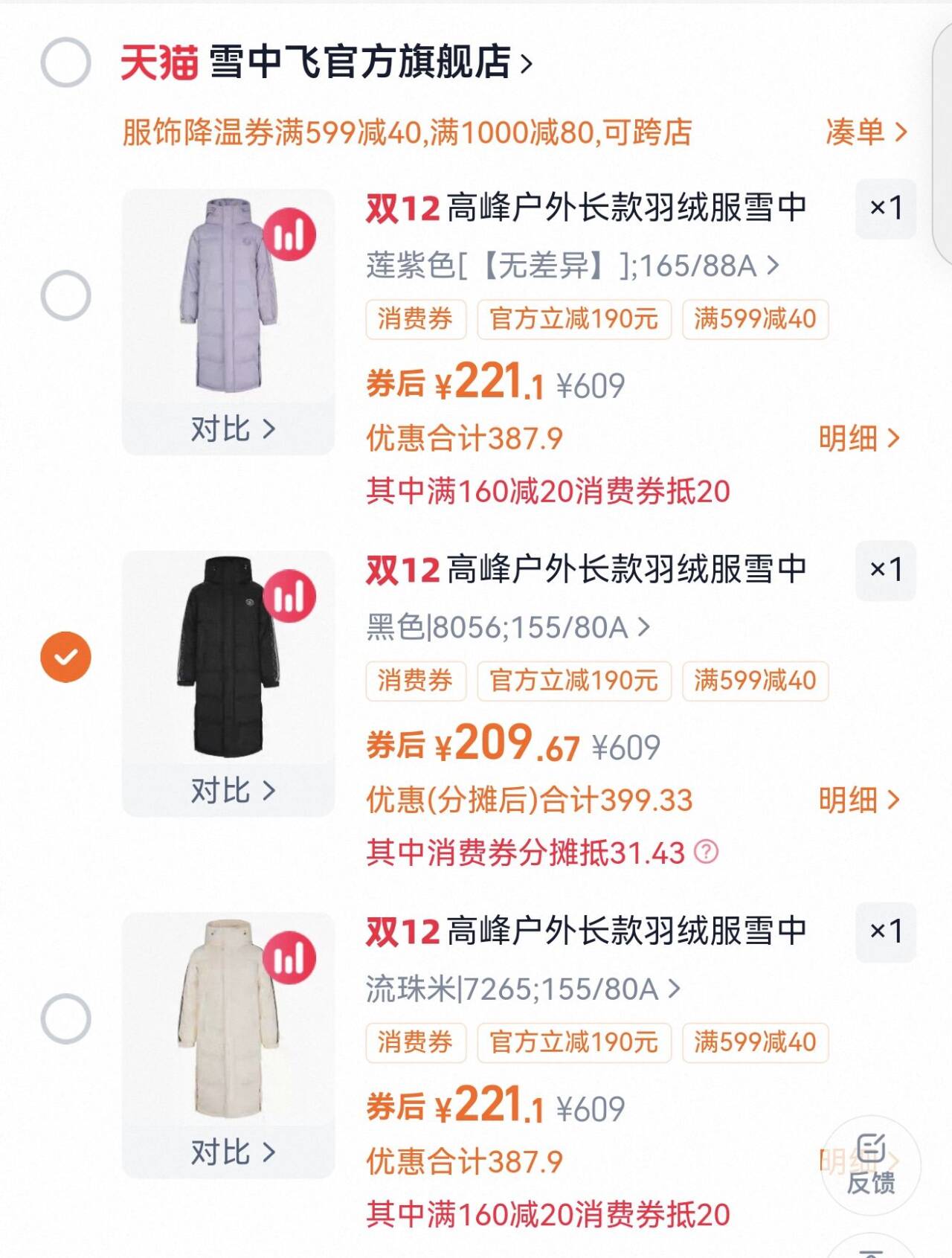The width and height of the screenshot is (952, 1258).
Task: Compare the 莲紫色 jacket via 对比
Action: click(232, 429)
